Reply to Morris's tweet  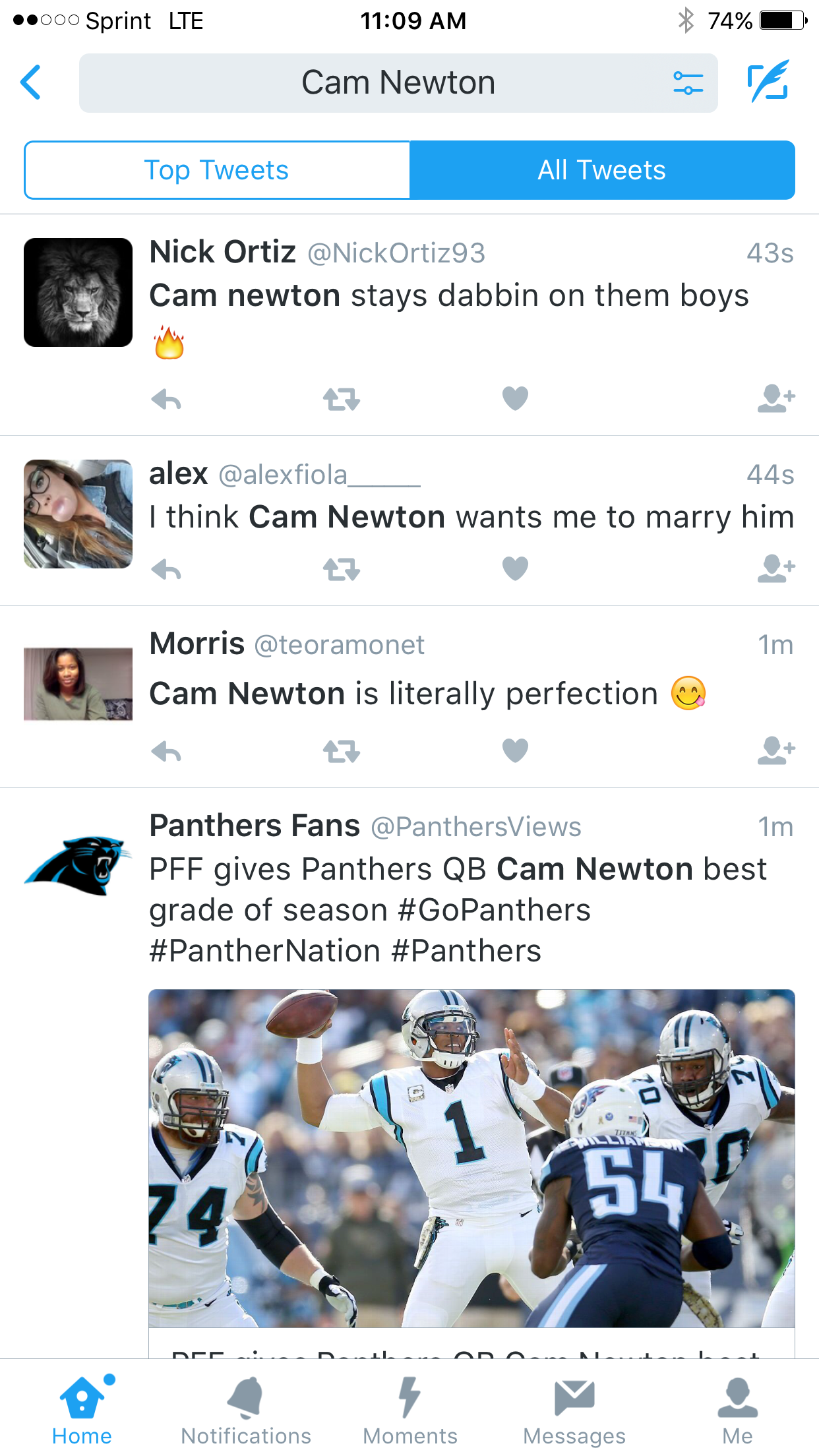tap(166, 751)
